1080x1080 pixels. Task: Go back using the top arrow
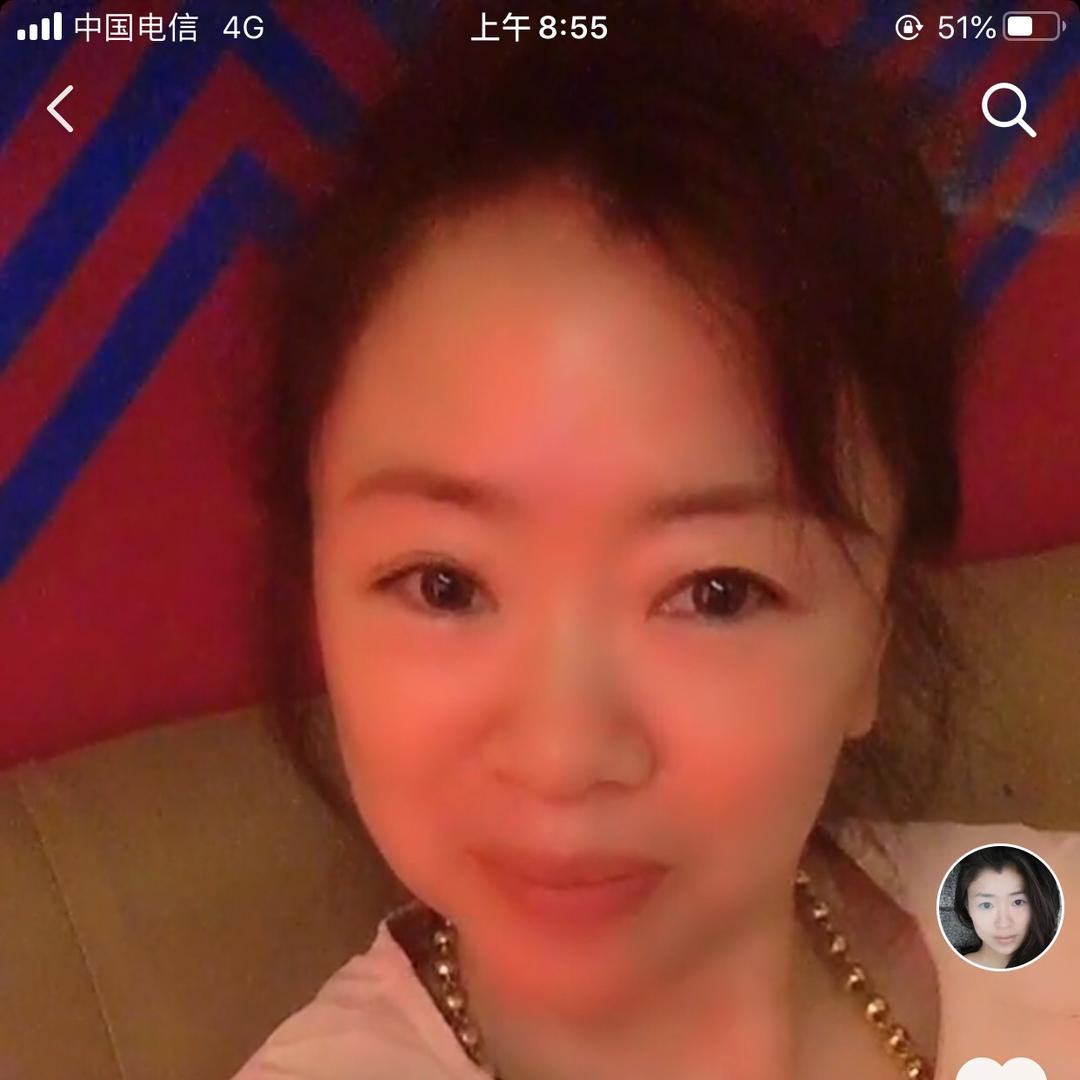coord(61,109)
